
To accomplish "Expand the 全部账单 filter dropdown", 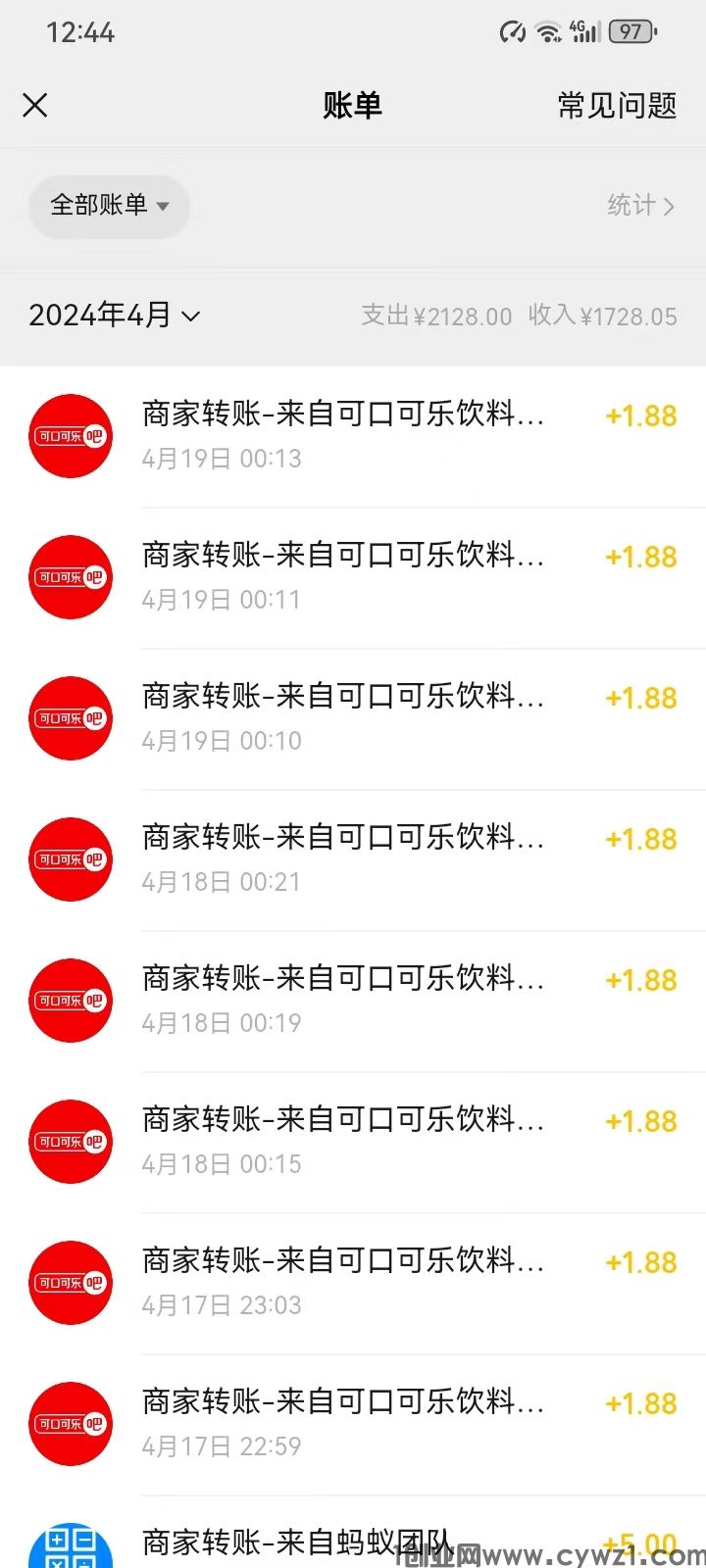I will [x=109, y=205].
